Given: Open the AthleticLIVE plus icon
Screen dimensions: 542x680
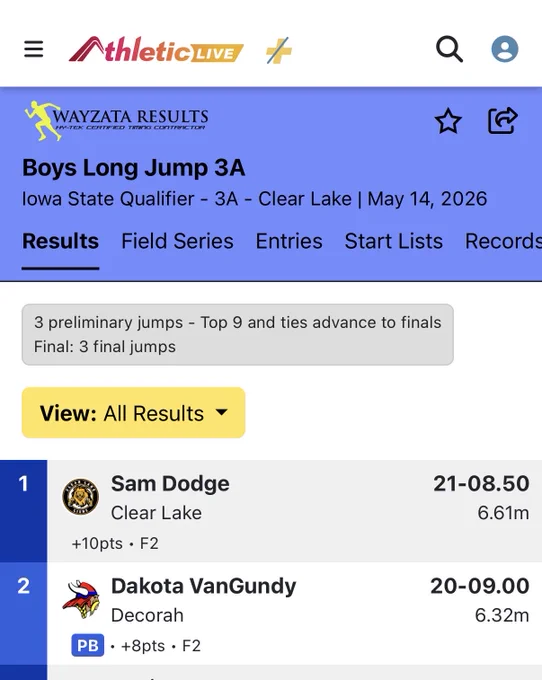Looking at the screenshot, I should click(x=279, y=50).
